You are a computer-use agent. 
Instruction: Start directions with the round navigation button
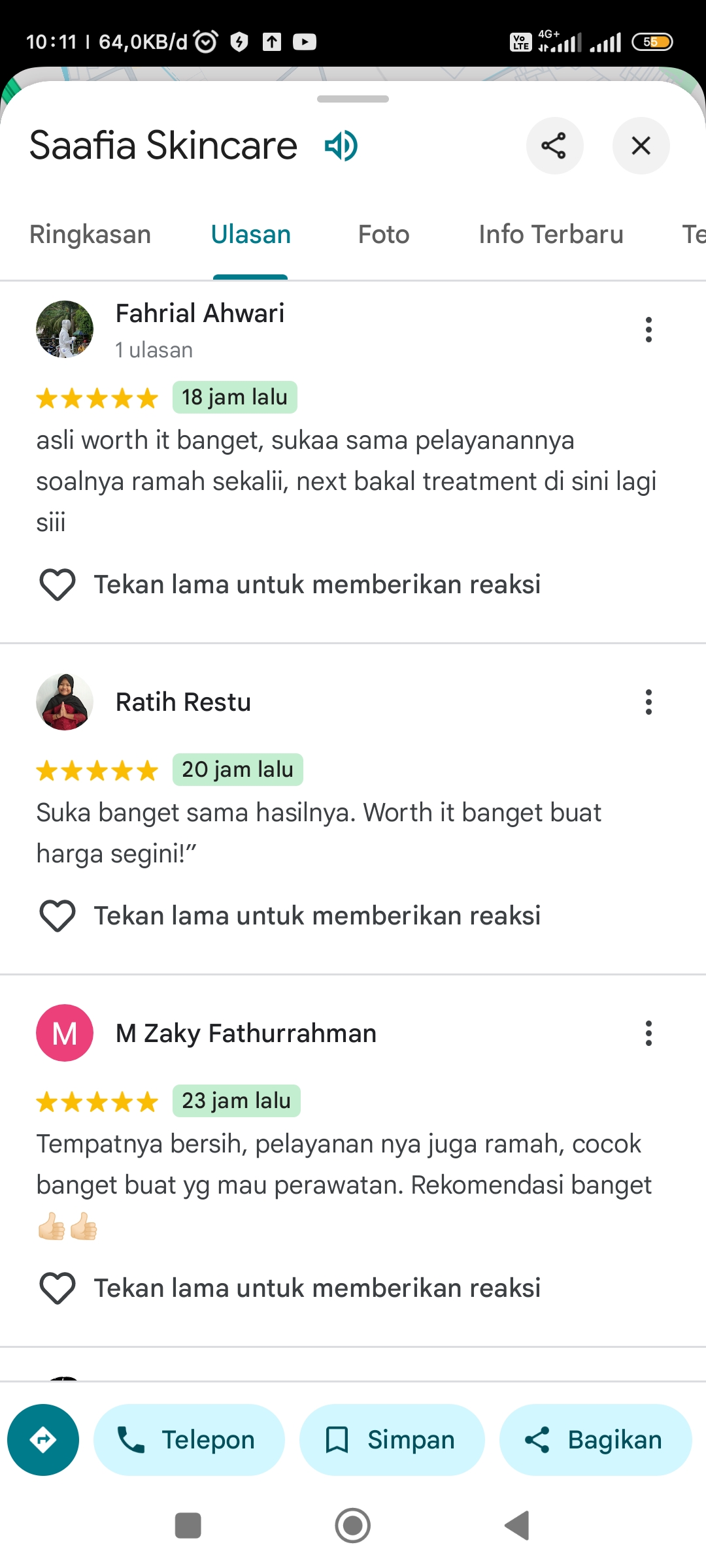click(x=43, y=1440)
